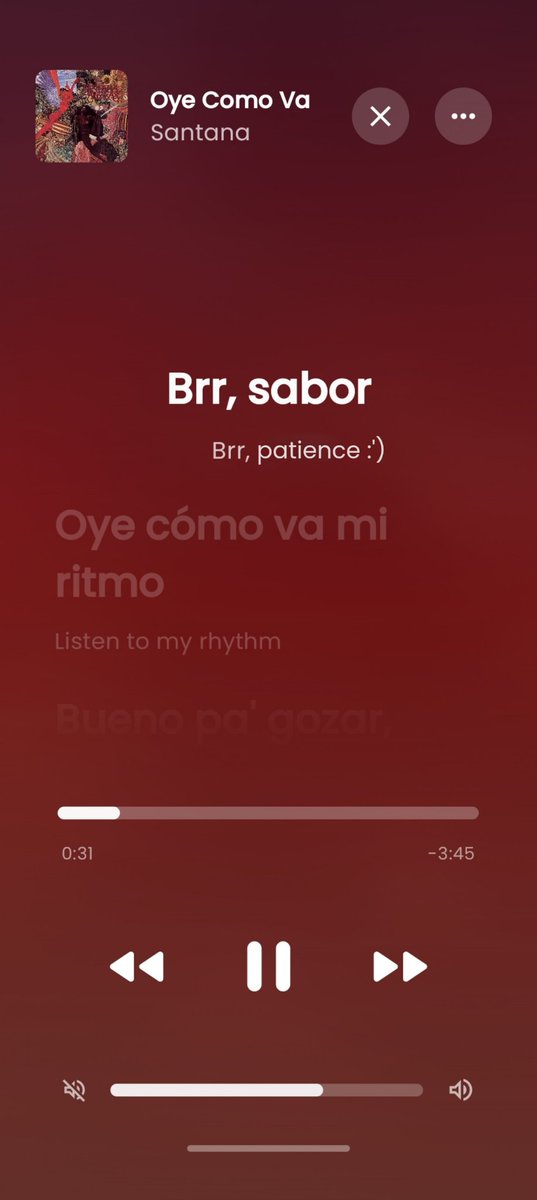The width and height of the screenshot is (537, 1200).
Task: Open the Santana album artwork
Action: pyautogui.click(x=81, y=116)
